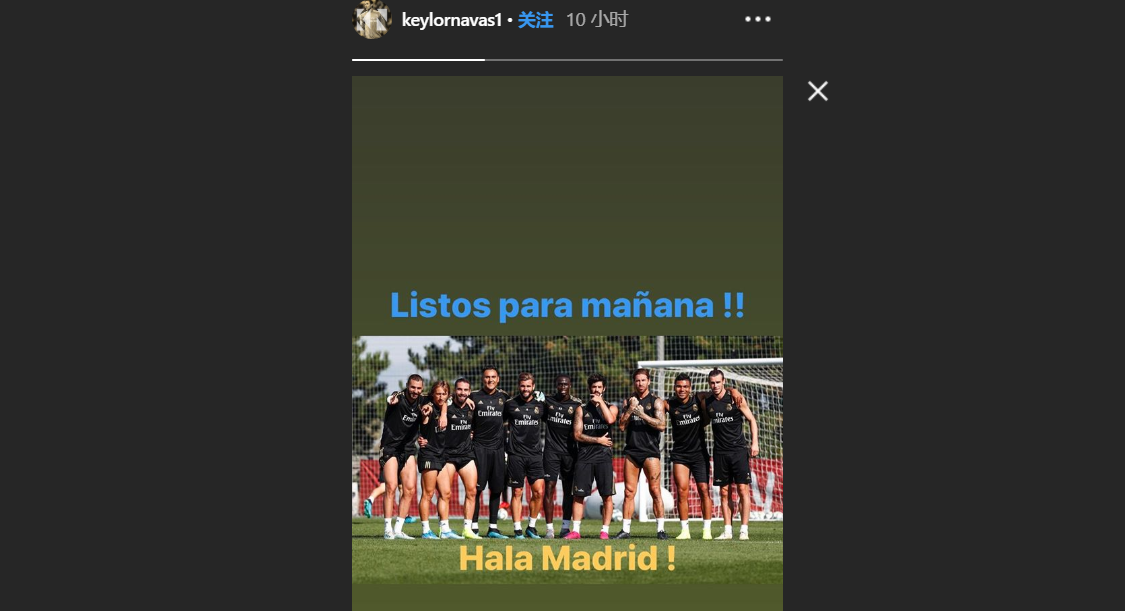Open keylornavas1 username link

pyautogui.click(x=450, y=20)
